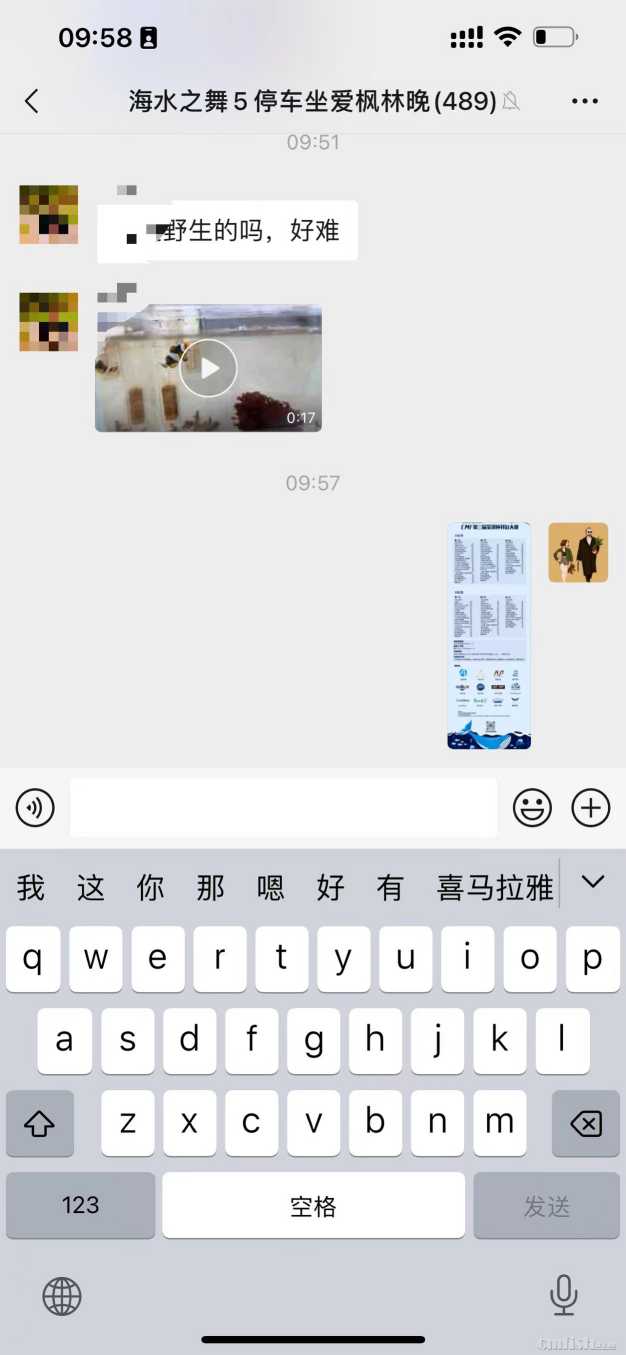Open the group chat overflow menu
The image size is (626, 1355).
(584, 101)
